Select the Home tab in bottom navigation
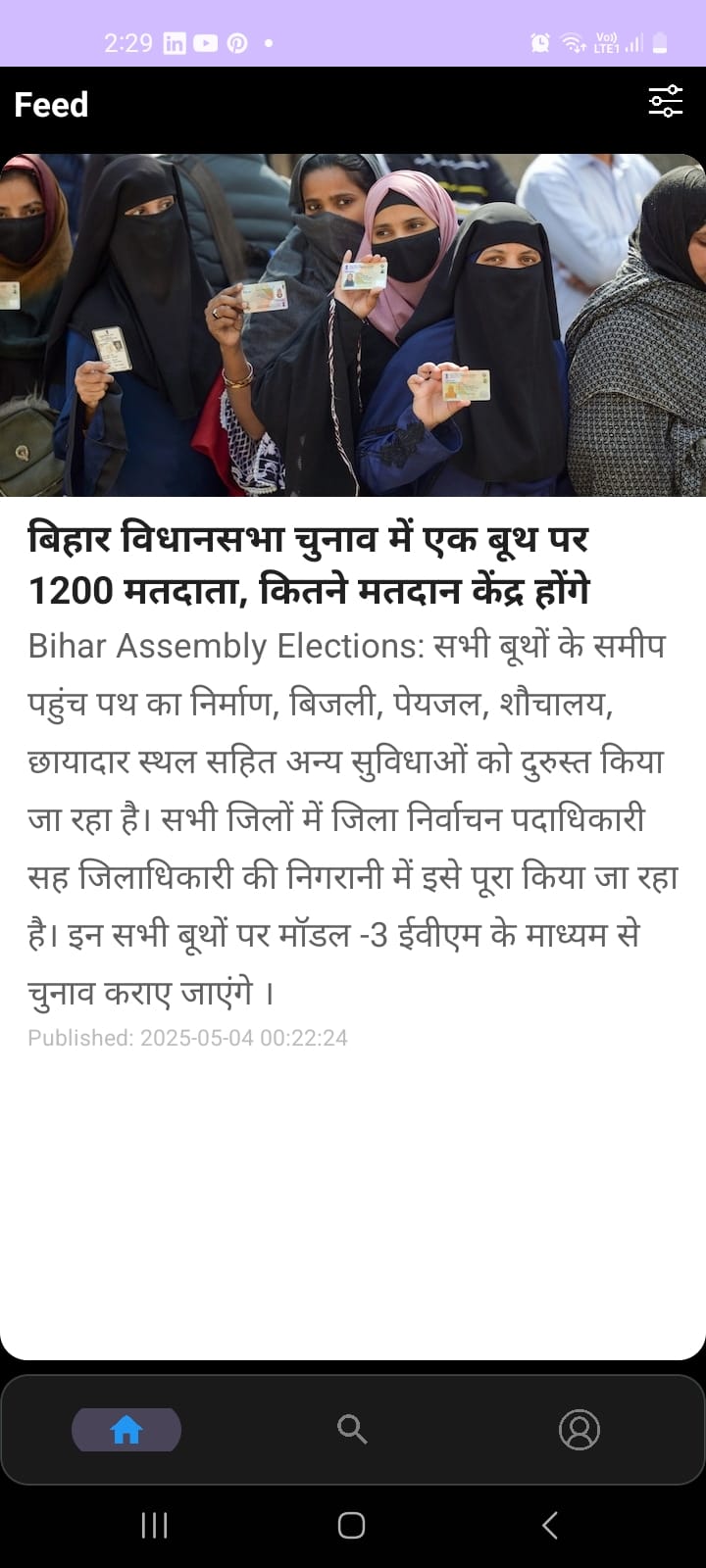 (x=126, y=1430)
